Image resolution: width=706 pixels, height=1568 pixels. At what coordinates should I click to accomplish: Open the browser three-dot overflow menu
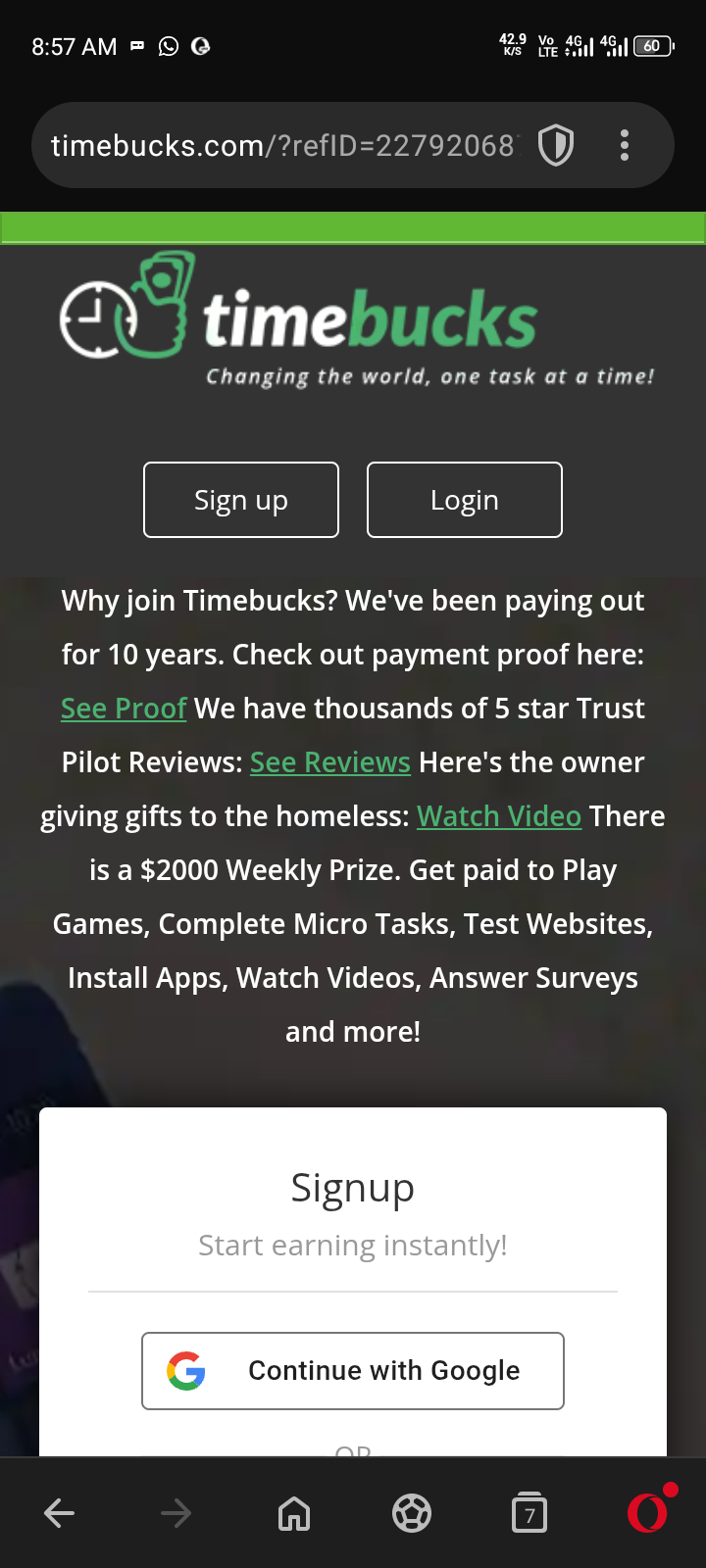625,146
